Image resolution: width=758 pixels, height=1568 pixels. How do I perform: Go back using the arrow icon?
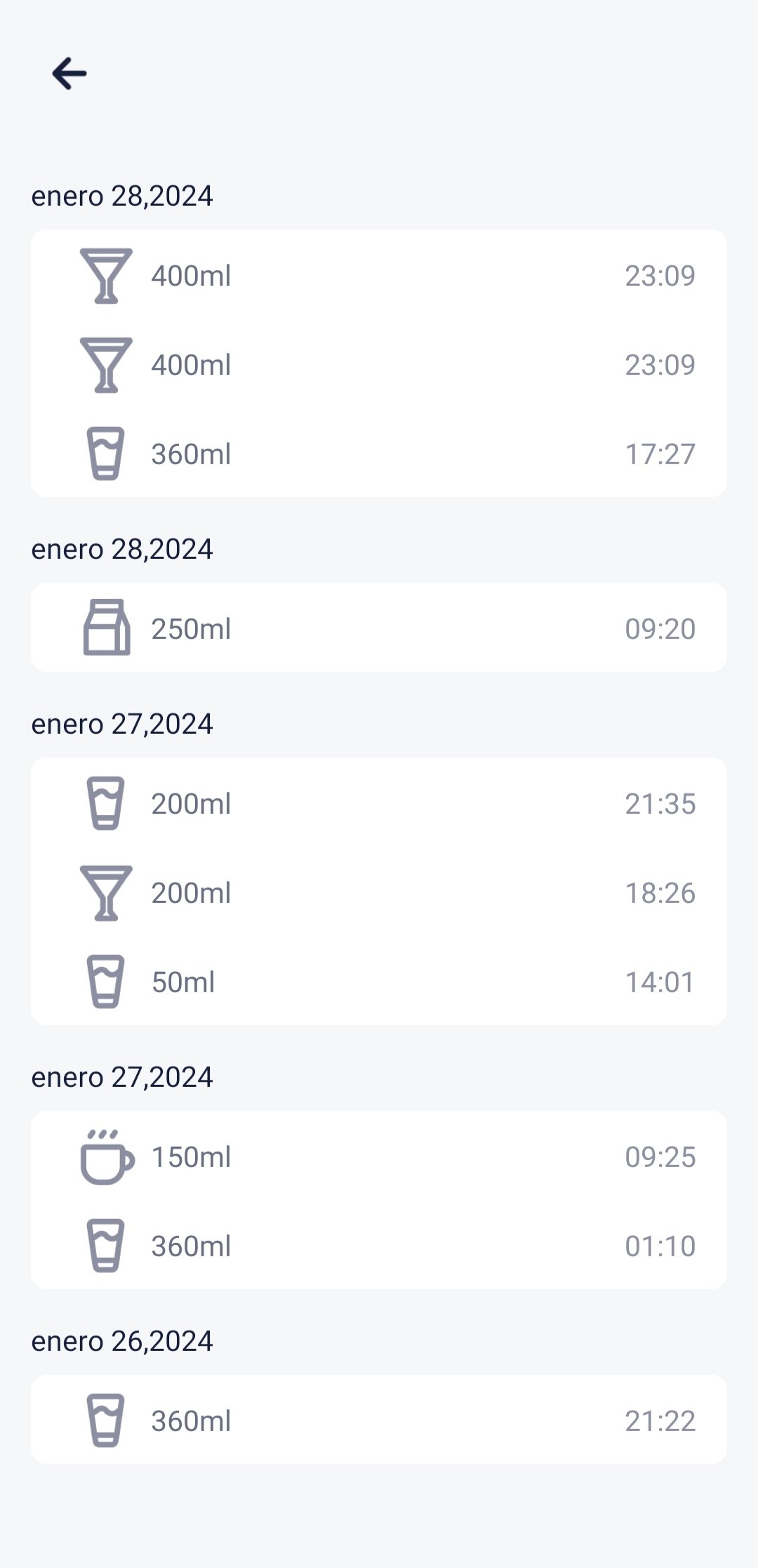tap(69, 74)
